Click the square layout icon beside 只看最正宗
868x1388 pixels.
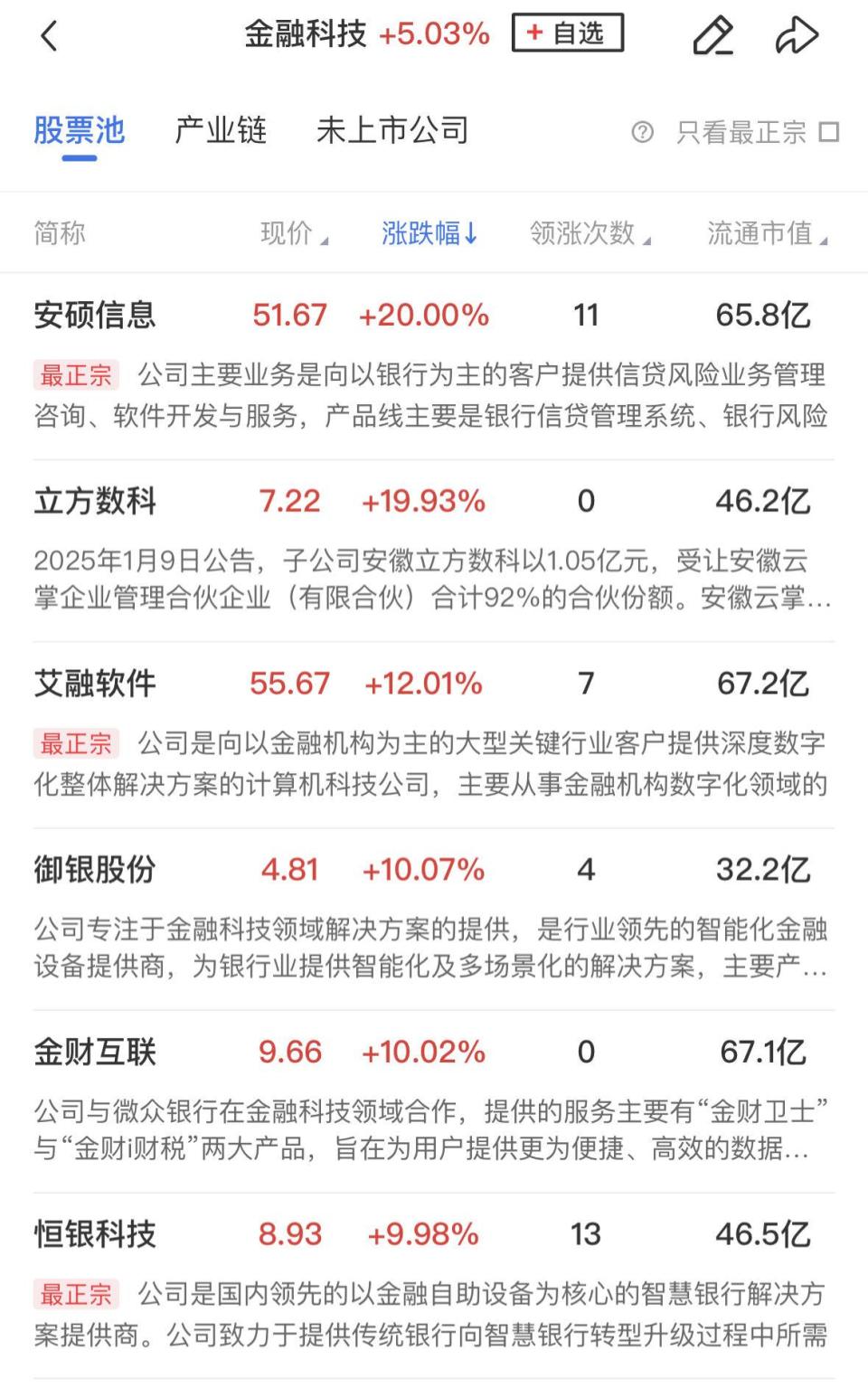coord(827,132)
